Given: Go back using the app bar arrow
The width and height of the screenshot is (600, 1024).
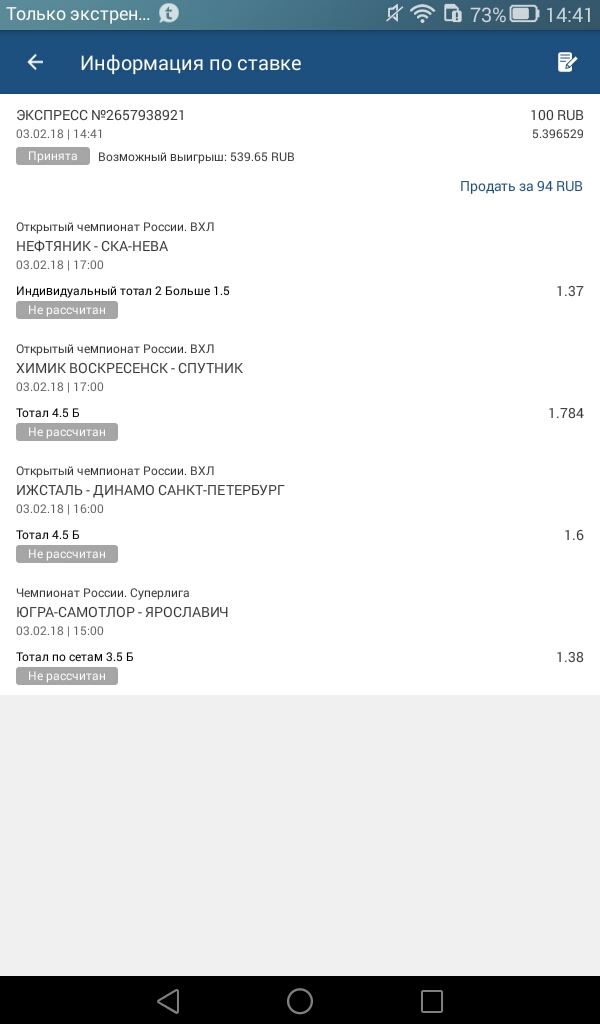Looking at the screenshot, I should [35, 63].
